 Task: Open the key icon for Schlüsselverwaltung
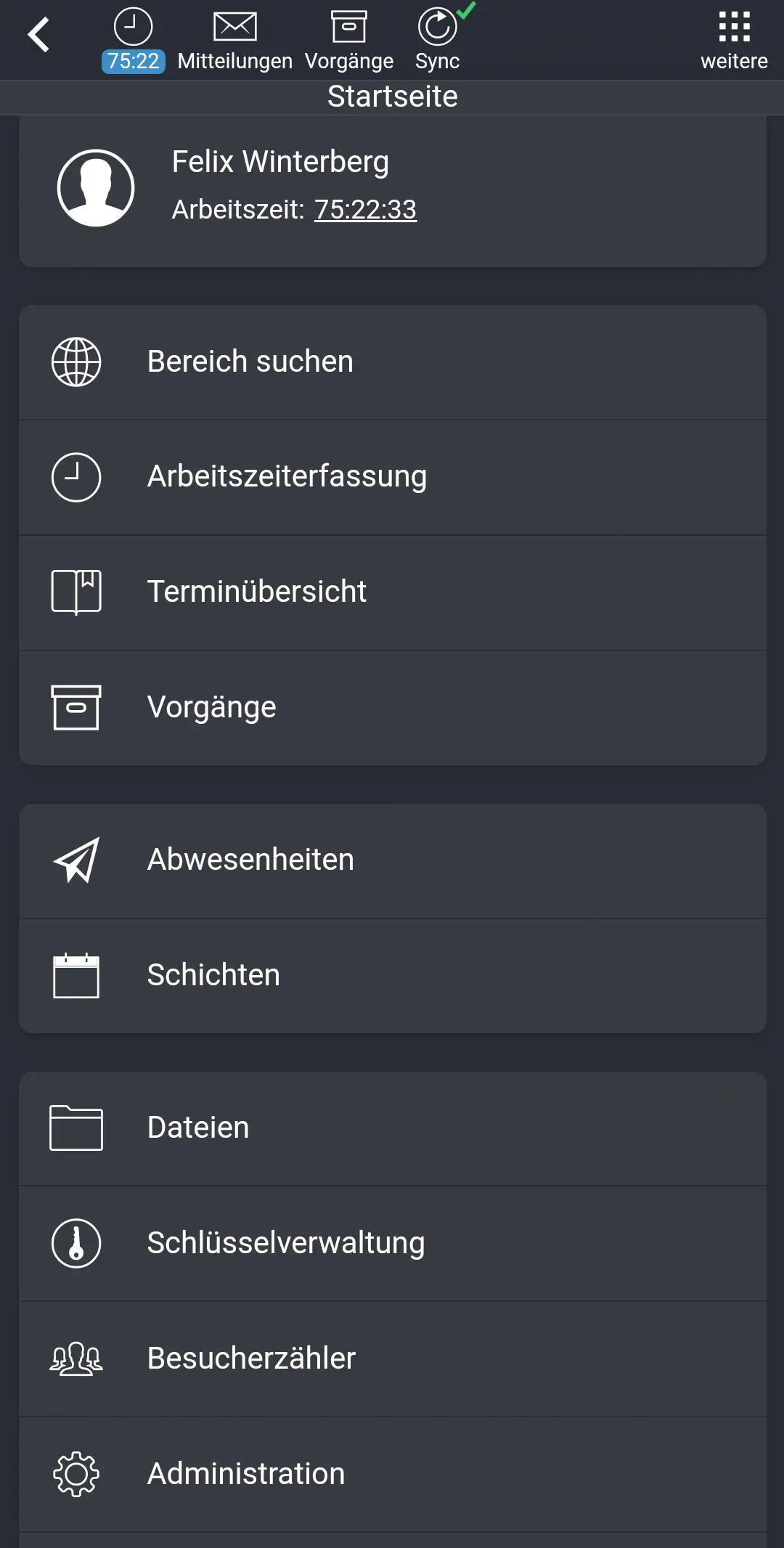point(75,1242)
